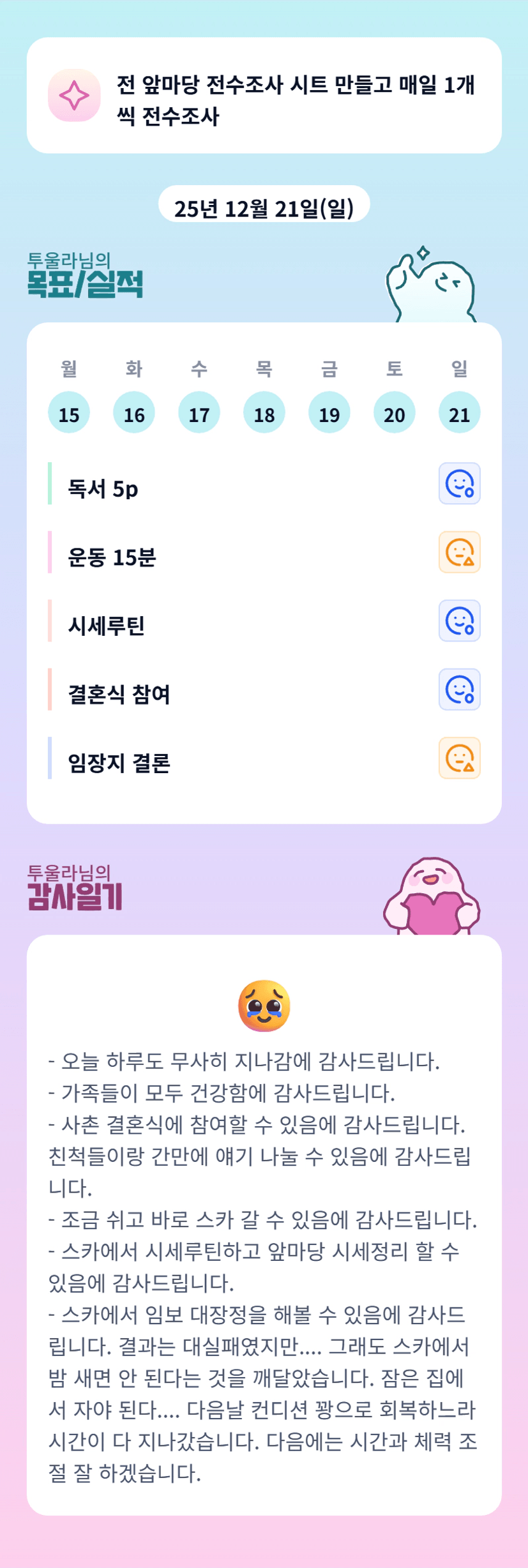This screenshot has width=528, height=1568.
Task: Select Friday the 19th
Action: click(x=329, y=412)
